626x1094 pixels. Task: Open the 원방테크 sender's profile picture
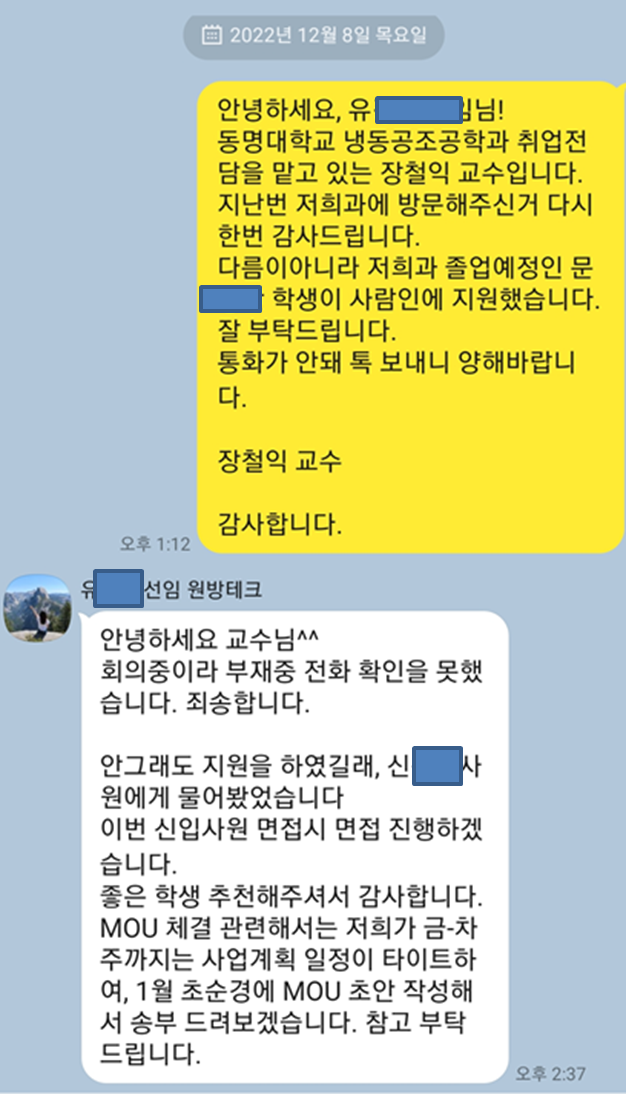pos(37,608)
